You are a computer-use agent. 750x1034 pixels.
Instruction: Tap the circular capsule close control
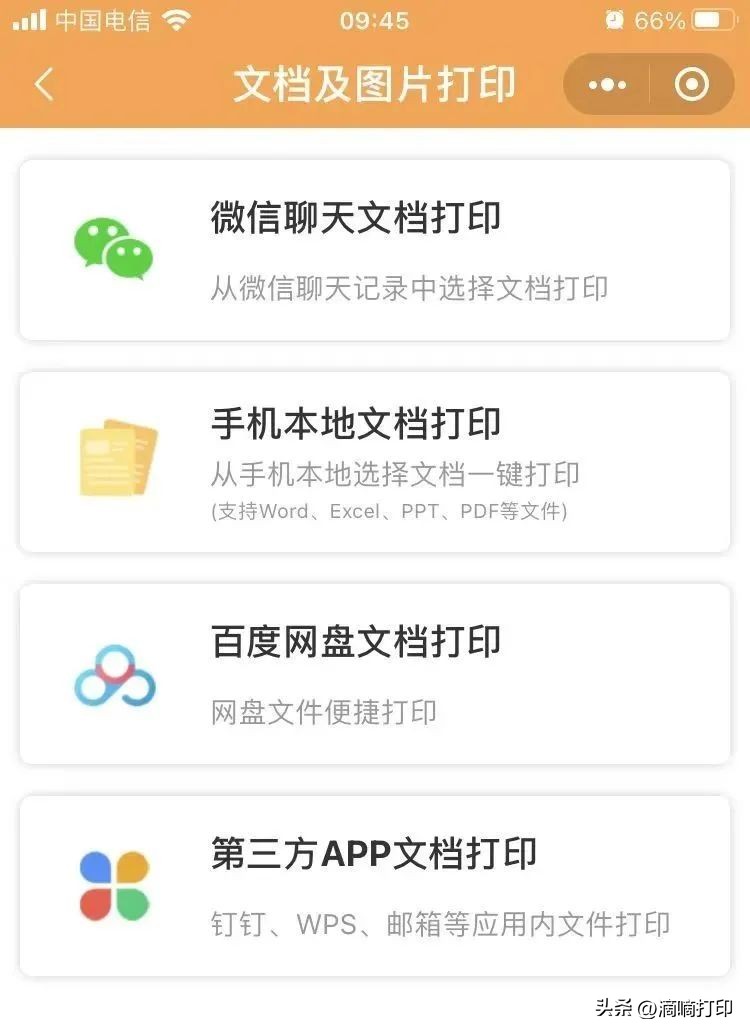(691, 85)
